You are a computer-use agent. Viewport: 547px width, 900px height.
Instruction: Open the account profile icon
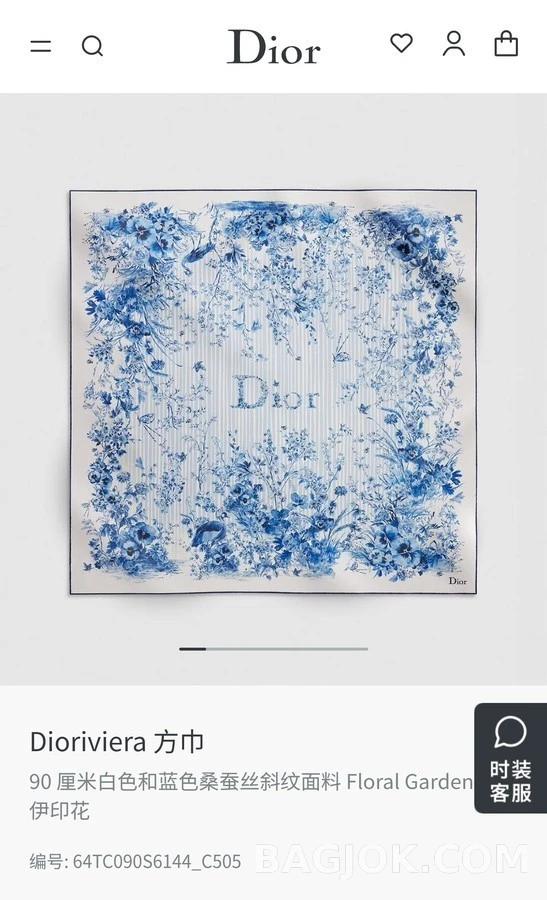pyautogui.click(x=453, y=44)
